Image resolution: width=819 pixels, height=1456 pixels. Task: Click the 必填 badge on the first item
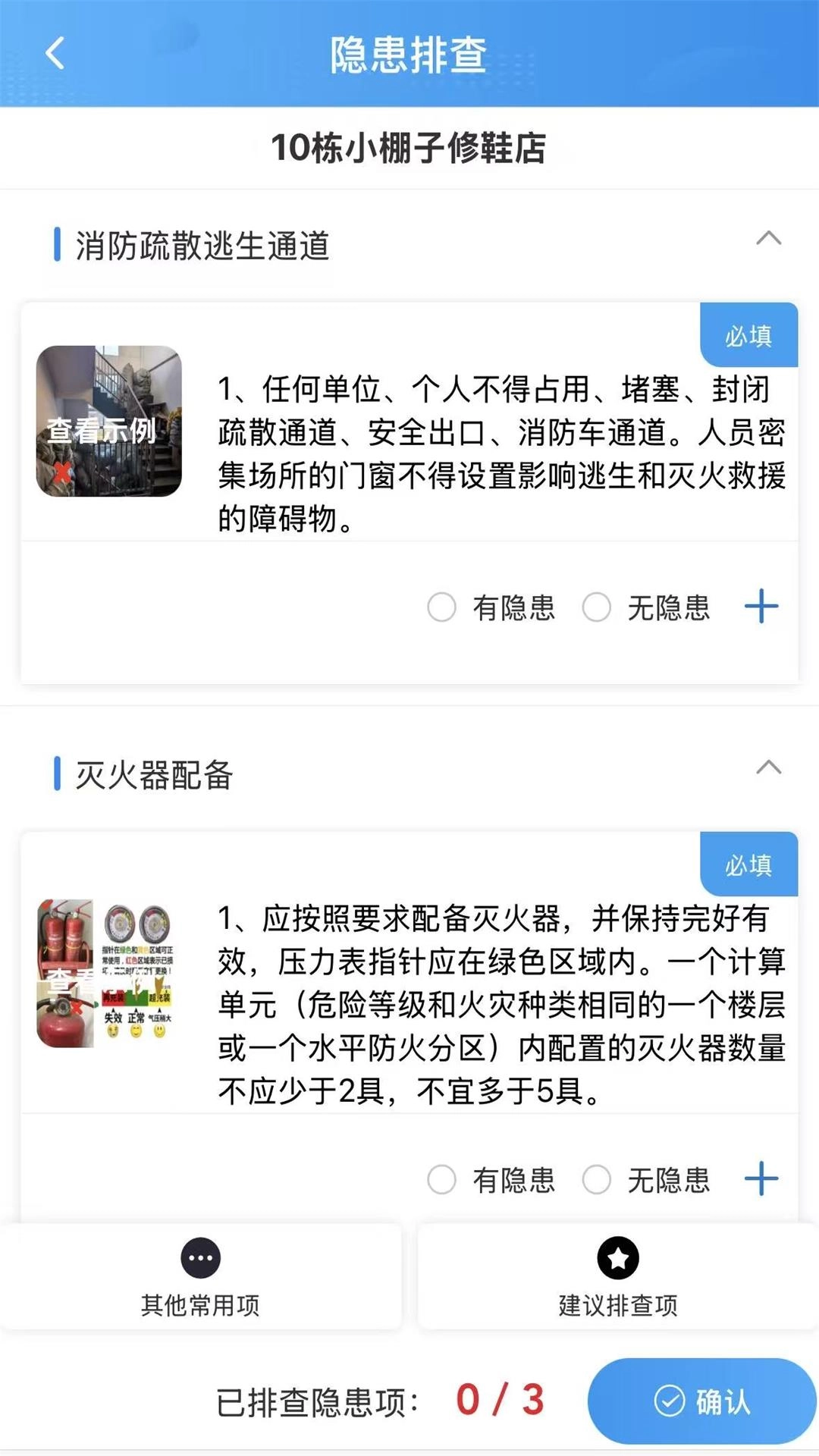pos(749,336)
